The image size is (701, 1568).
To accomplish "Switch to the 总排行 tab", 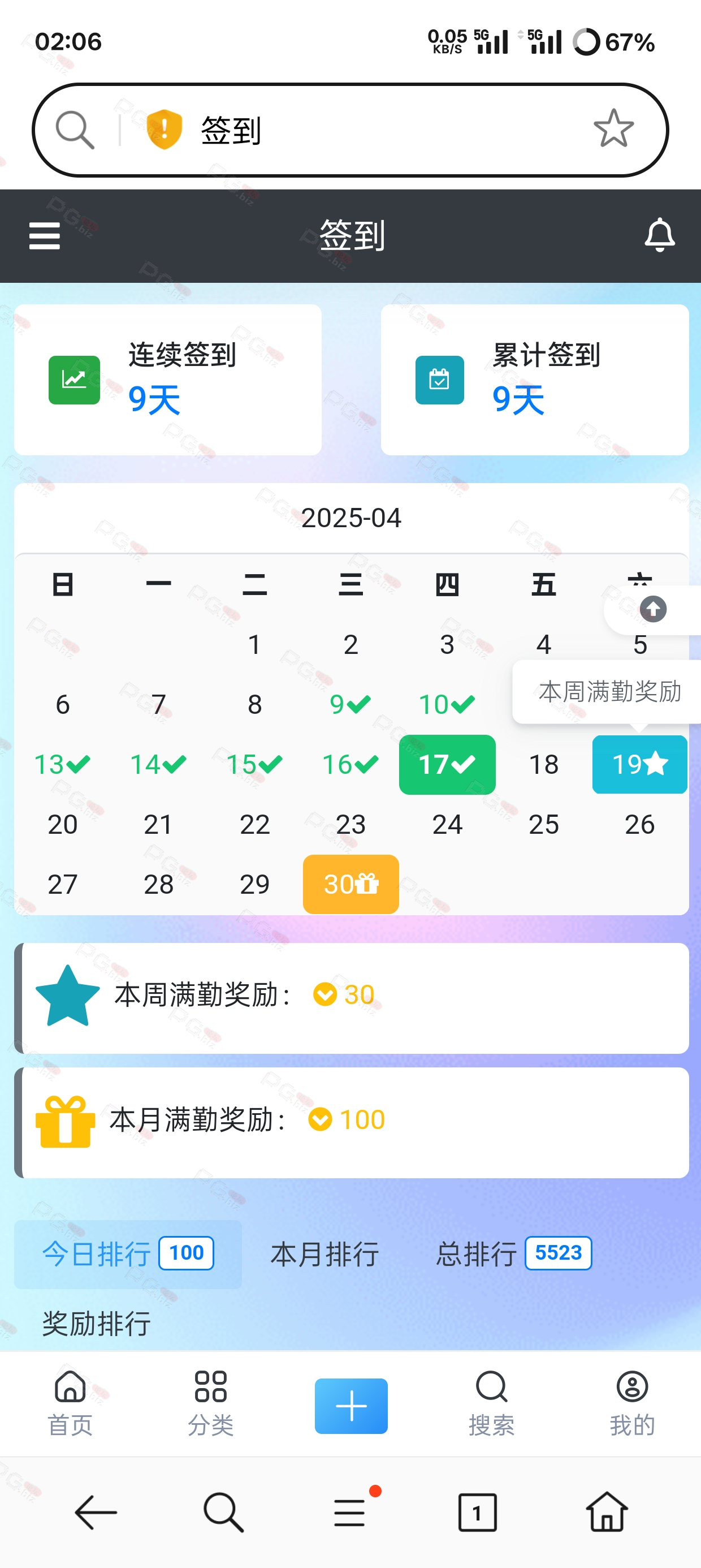I will pyautogui.click(x=513, y=1254).
